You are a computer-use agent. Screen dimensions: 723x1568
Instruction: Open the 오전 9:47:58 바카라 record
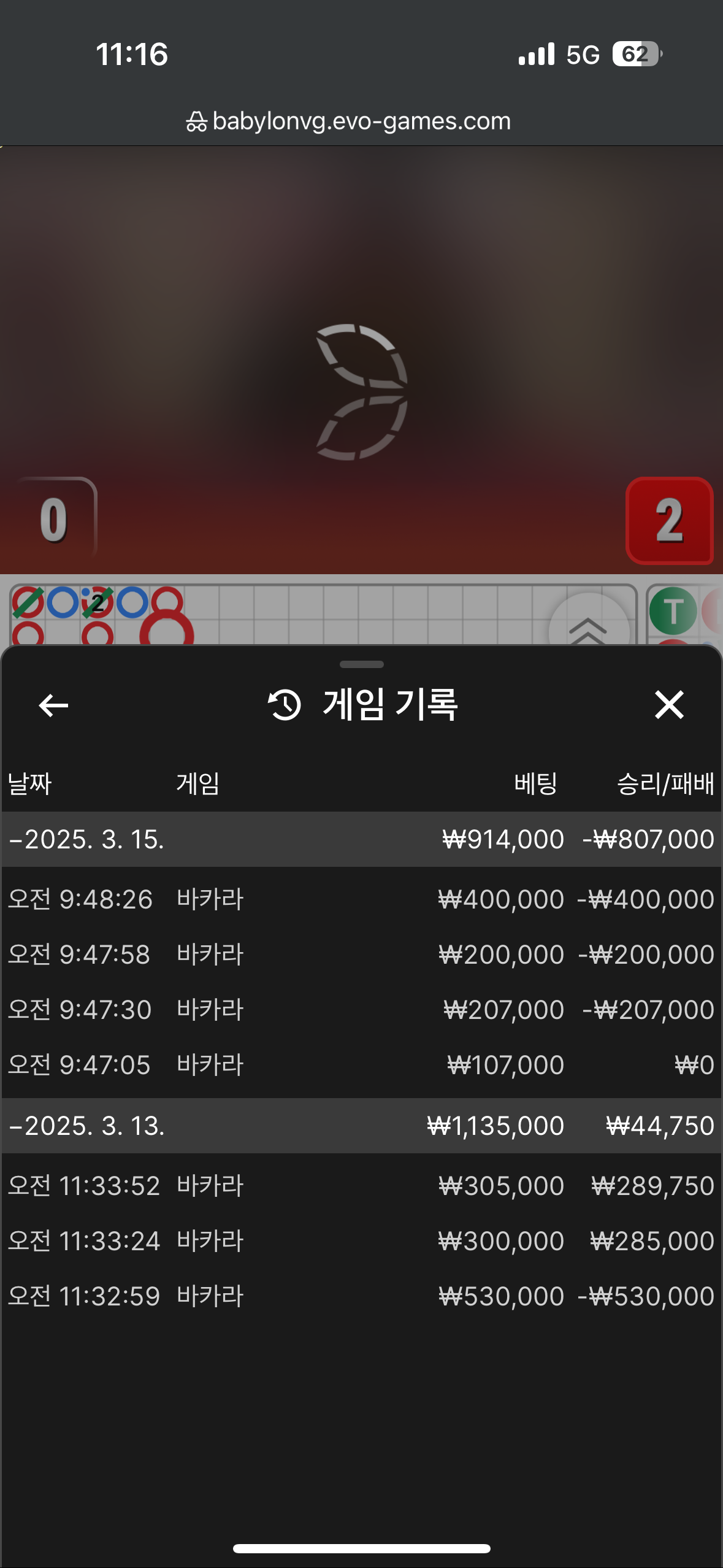click(x=361, y=955)
